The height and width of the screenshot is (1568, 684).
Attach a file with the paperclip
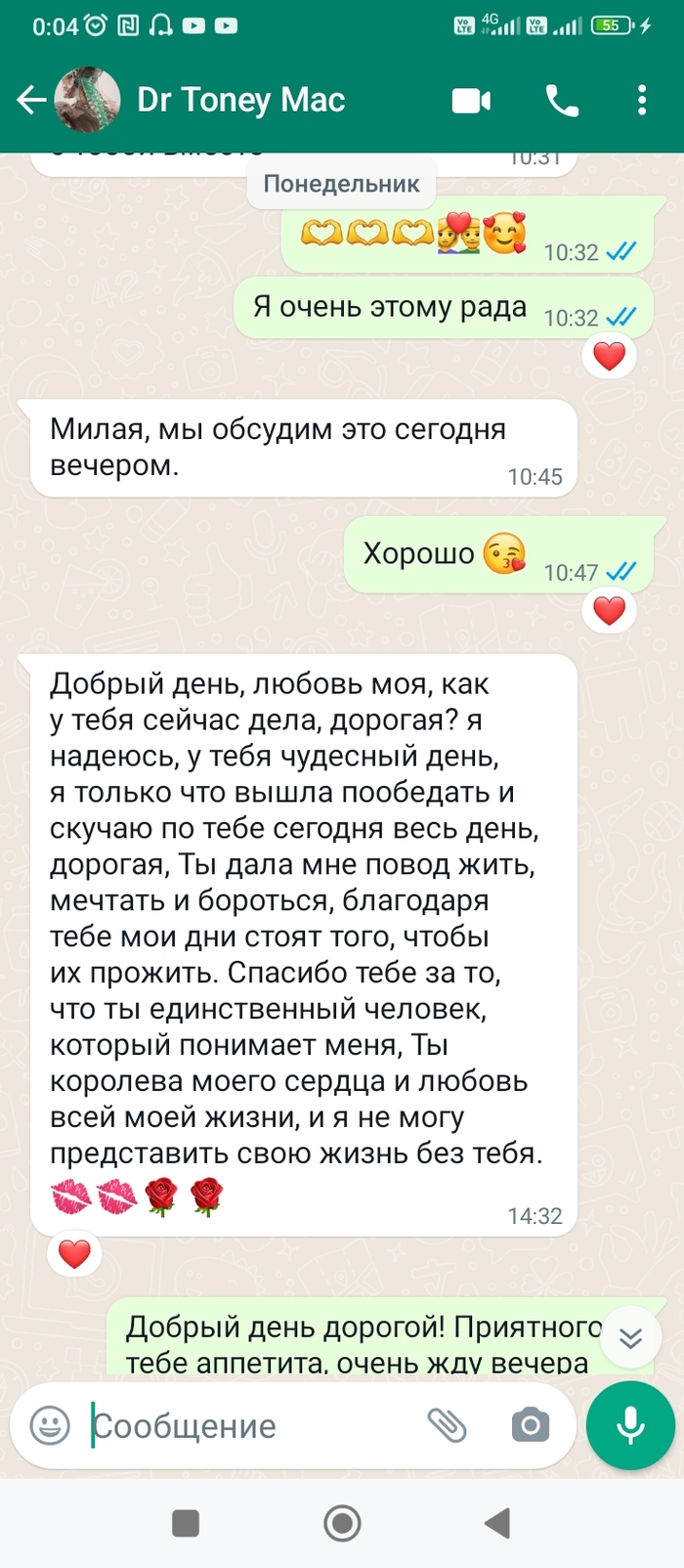[448, 1425]
